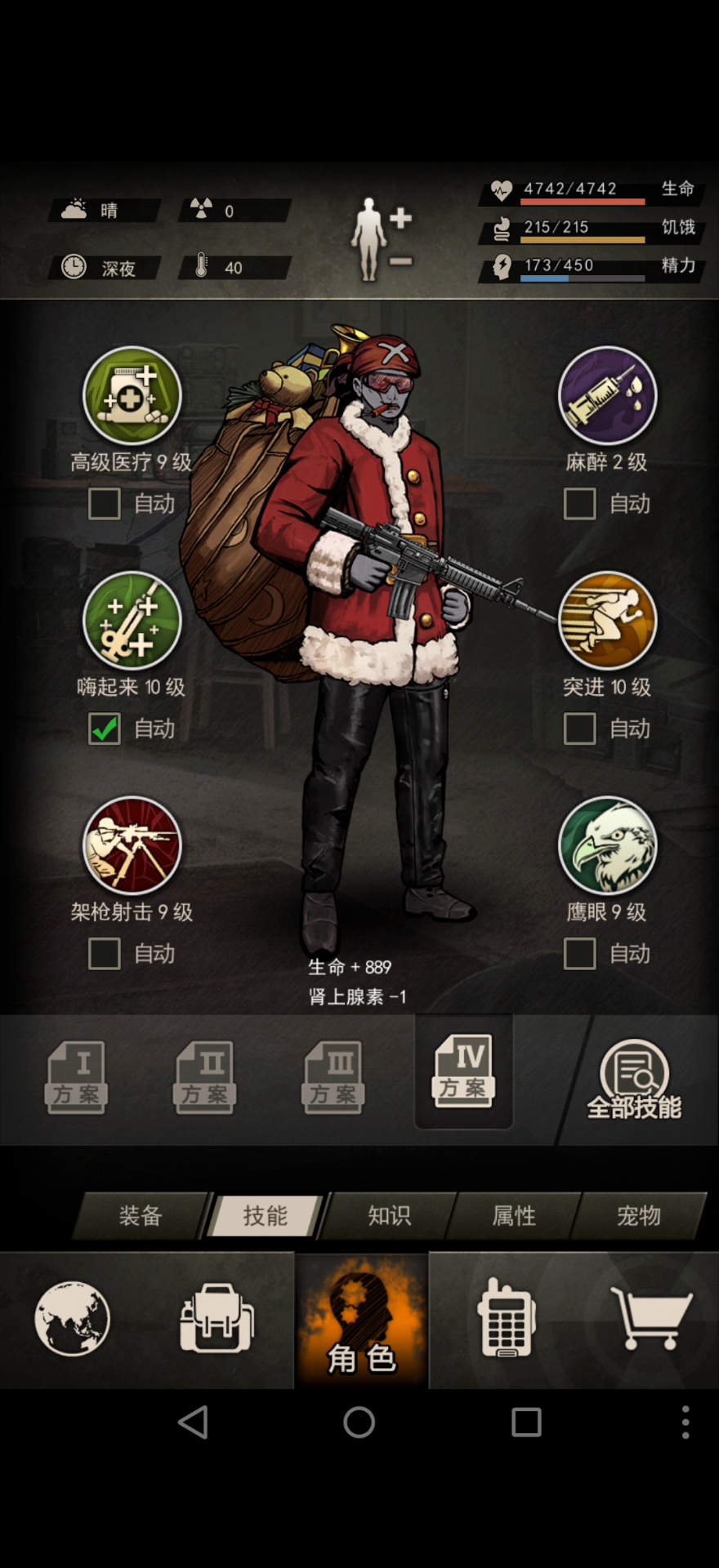
Task: Enable 自动 for 突进 skill
Action: pos(580,728)
